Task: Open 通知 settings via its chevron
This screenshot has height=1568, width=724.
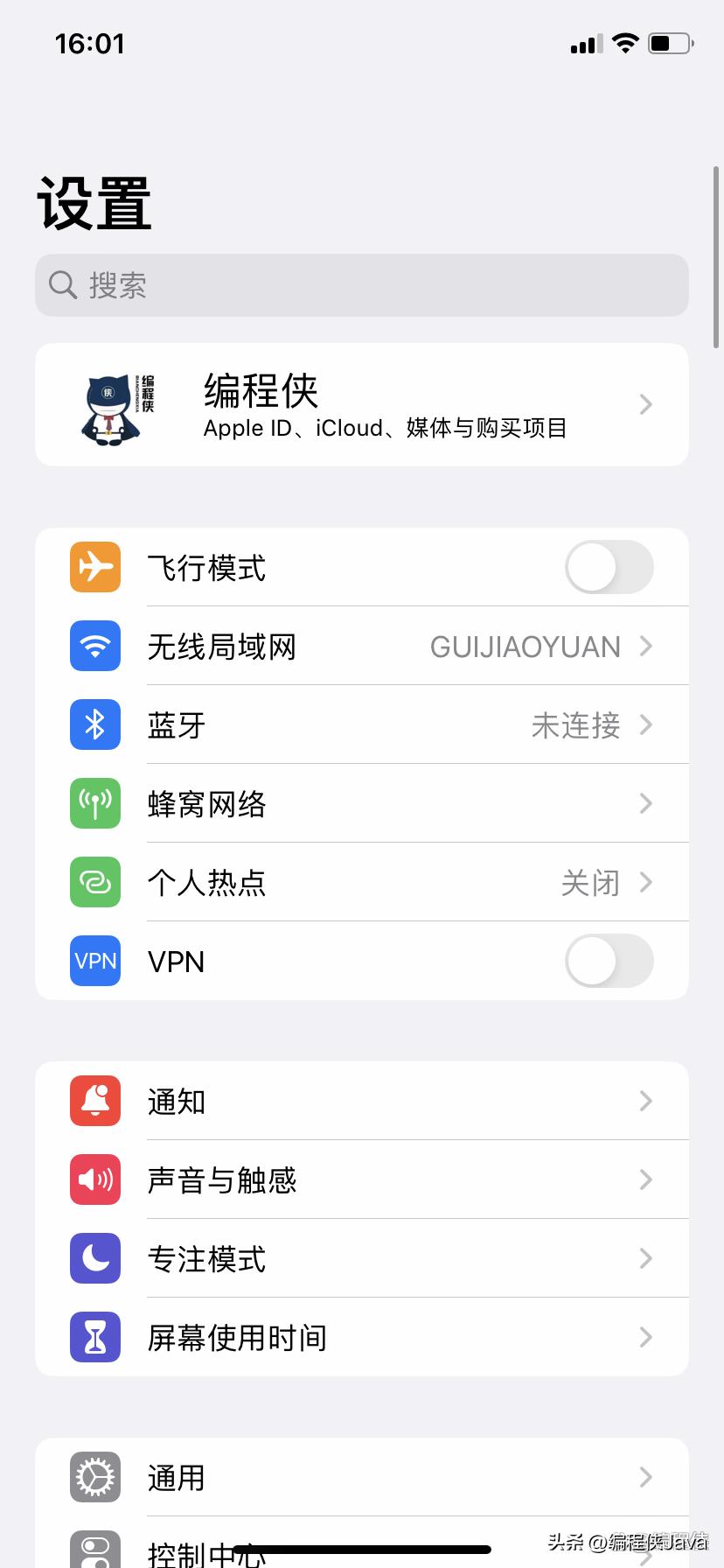Action: (x=646, y=1101)
